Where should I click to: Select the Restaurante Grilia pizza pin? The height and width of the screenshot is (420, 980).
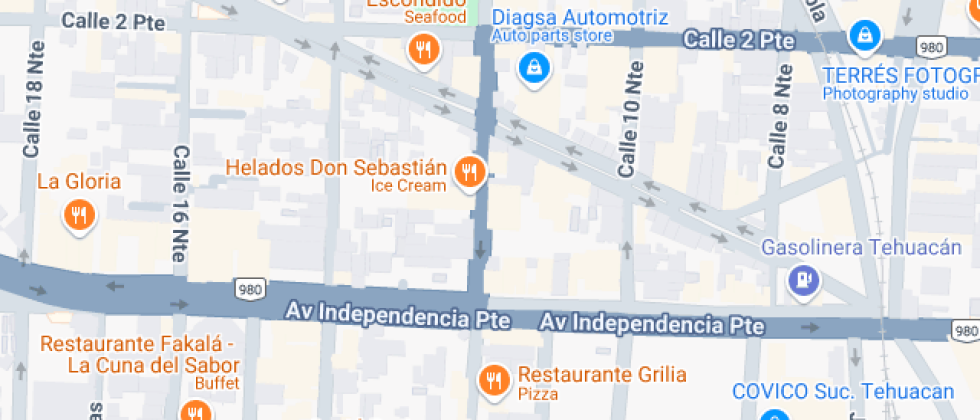(492, 379)
